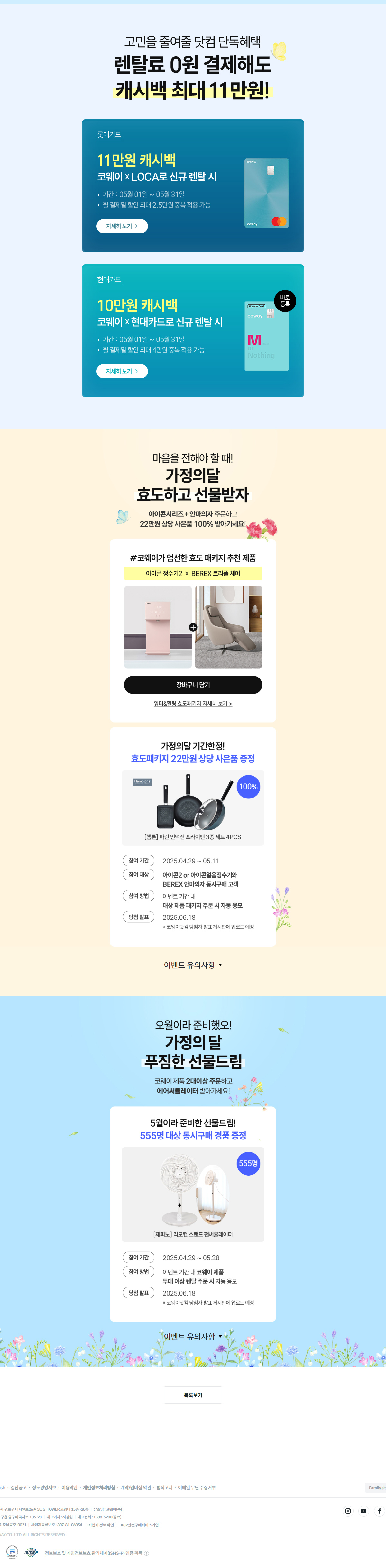Open the 이용약관 footer link
Image resolution: width=386 pixels, height=1568 pixels.
click(x=69, y=1487)
